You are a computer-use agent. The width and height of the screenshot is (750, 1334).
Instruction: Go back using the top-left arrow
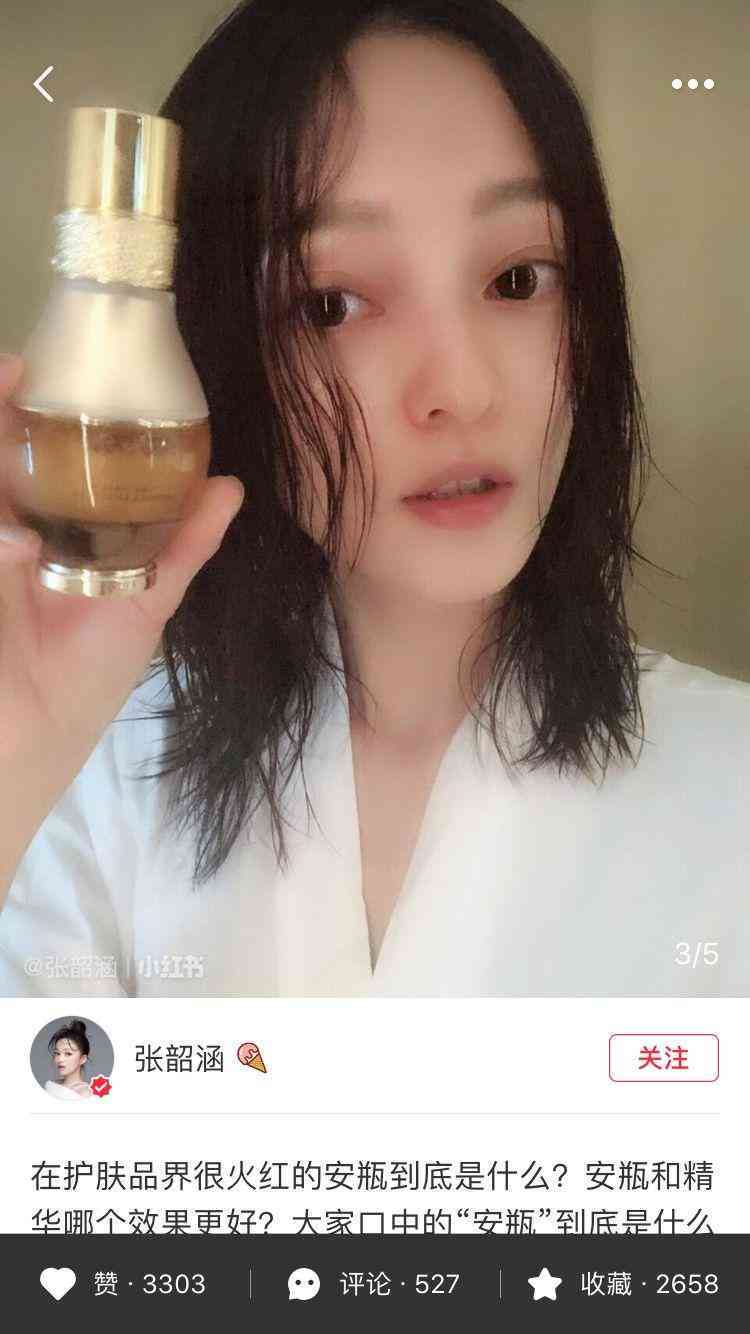43,84
